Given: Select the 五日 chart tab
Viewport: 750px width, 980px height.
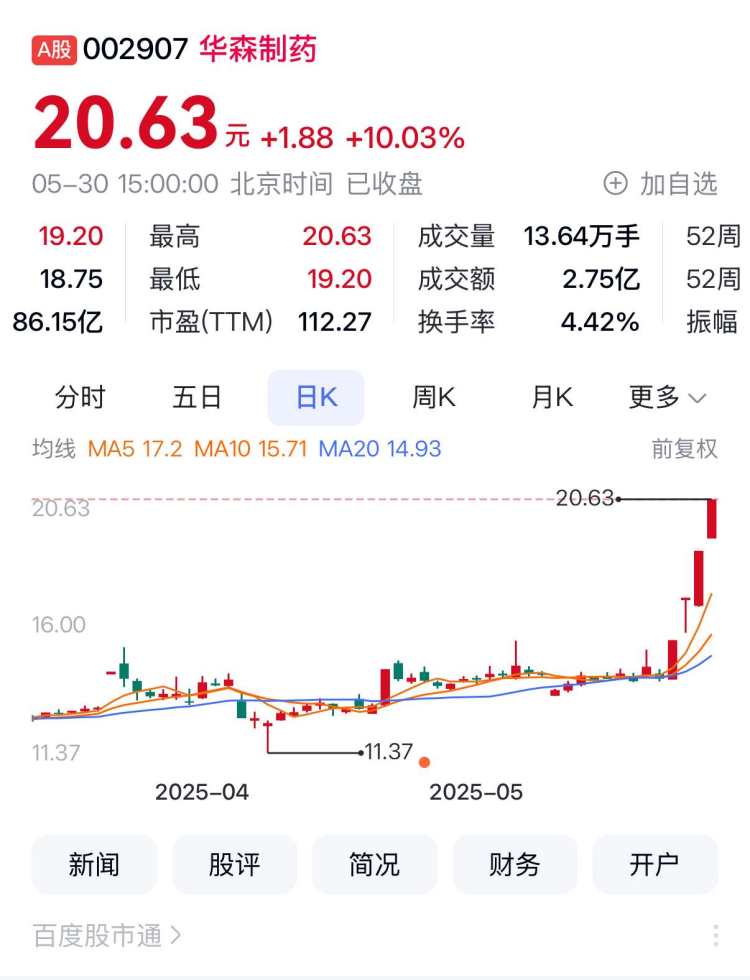Looking at the screenshot, I should tap(197, 397).
